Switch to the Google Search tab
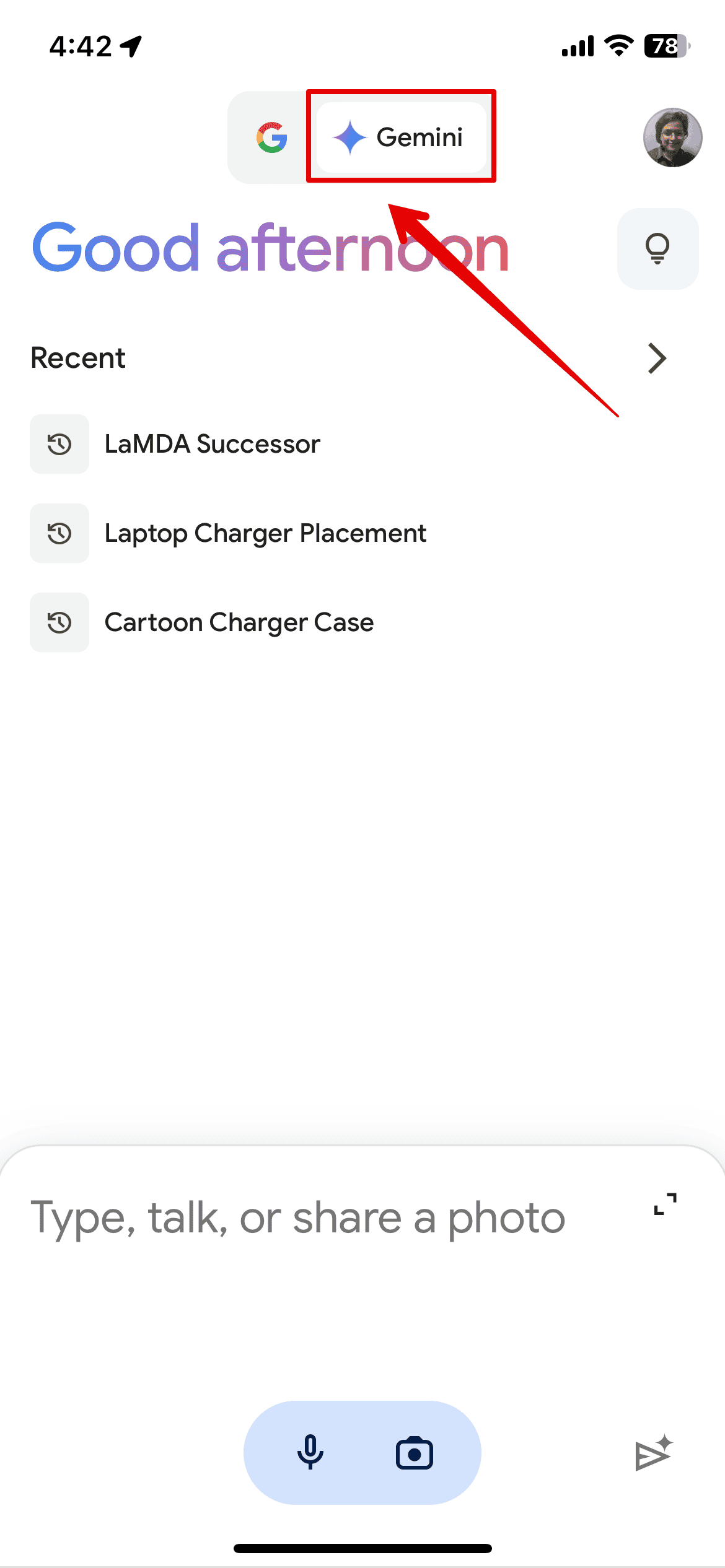725x1568 pixels. point(272,137)
